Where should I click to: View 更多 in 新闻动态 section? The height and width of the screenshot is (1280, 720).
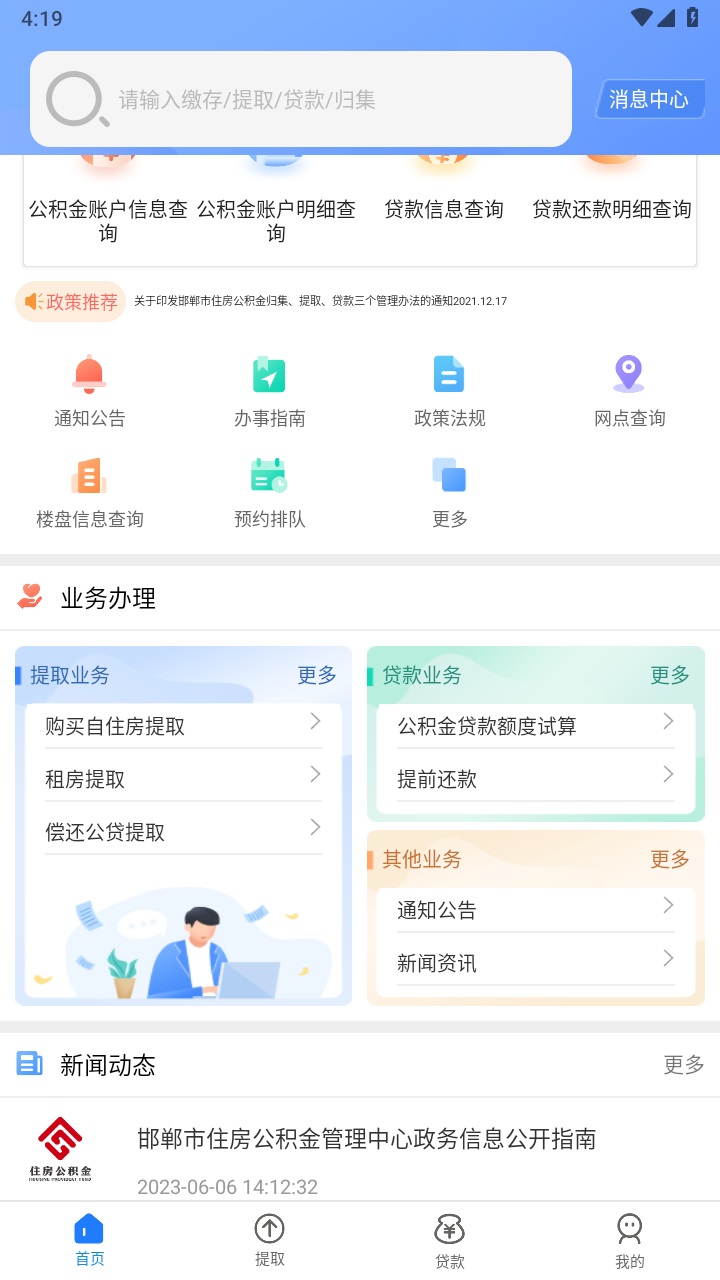(x=684, y=1065)
